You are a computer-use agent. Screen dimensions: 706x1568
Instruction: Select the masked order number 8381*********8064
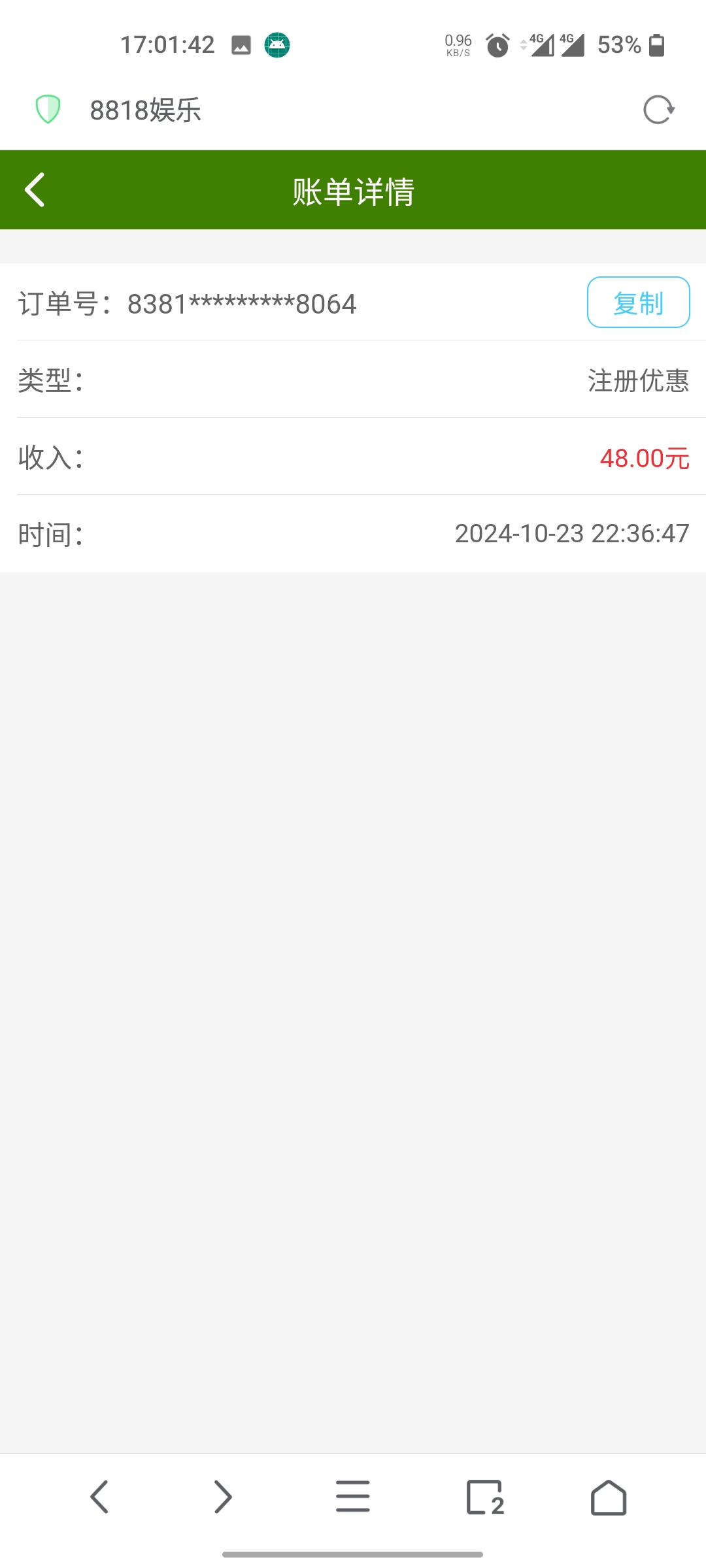pyautogui.click(x=242, y=302)
